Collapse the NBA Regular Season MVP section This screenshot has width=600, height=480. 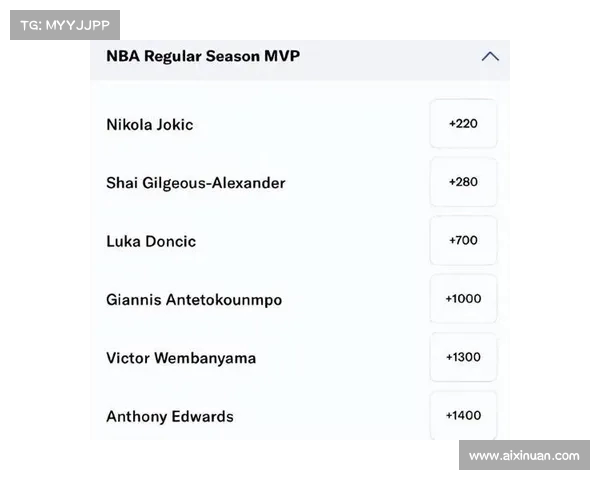[x=489, y=57]
